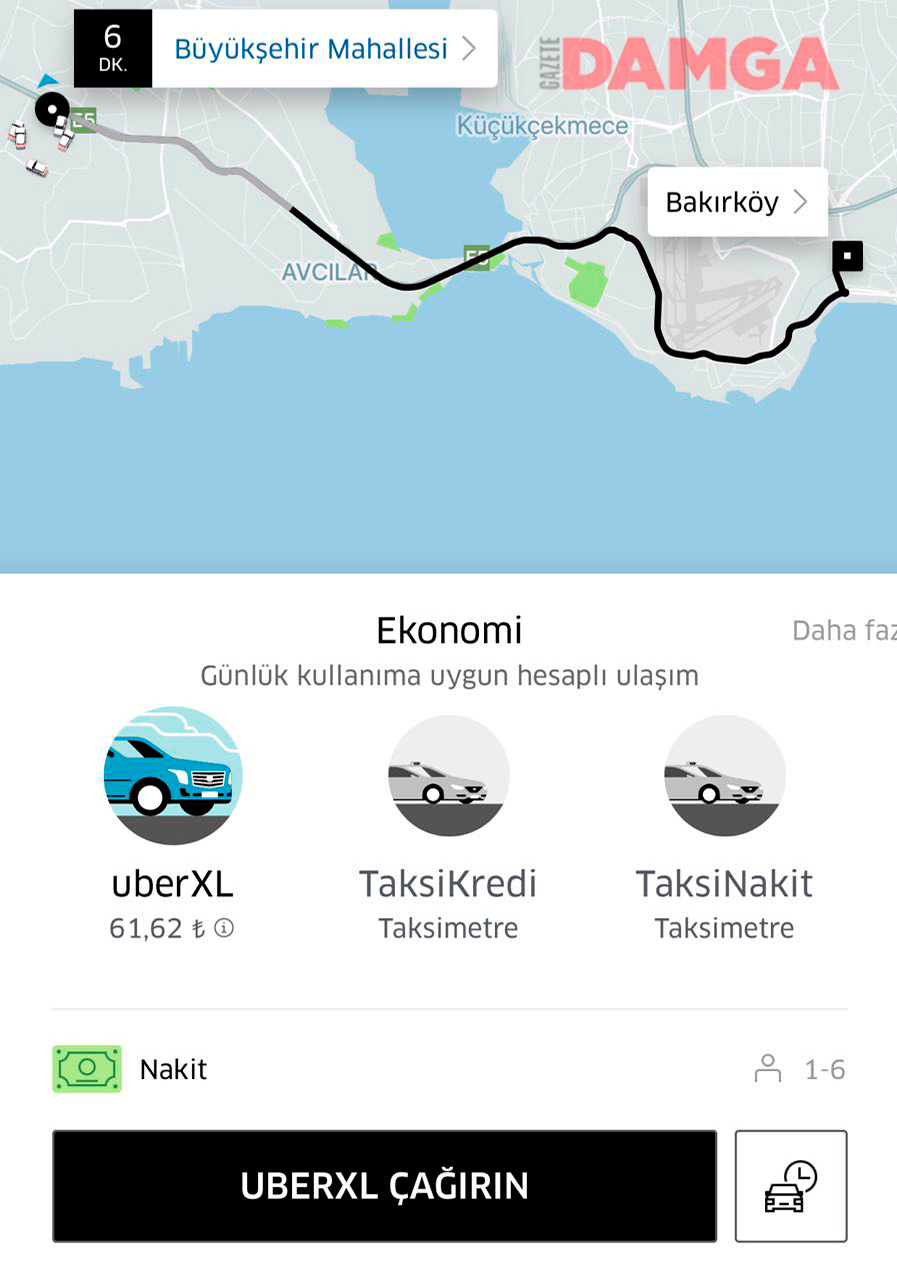Select the TaksiNakit taxi icon
Image resolution: width=897 pixels, height=1271 pixels.
pyautogui.click(x=723, y=775)
